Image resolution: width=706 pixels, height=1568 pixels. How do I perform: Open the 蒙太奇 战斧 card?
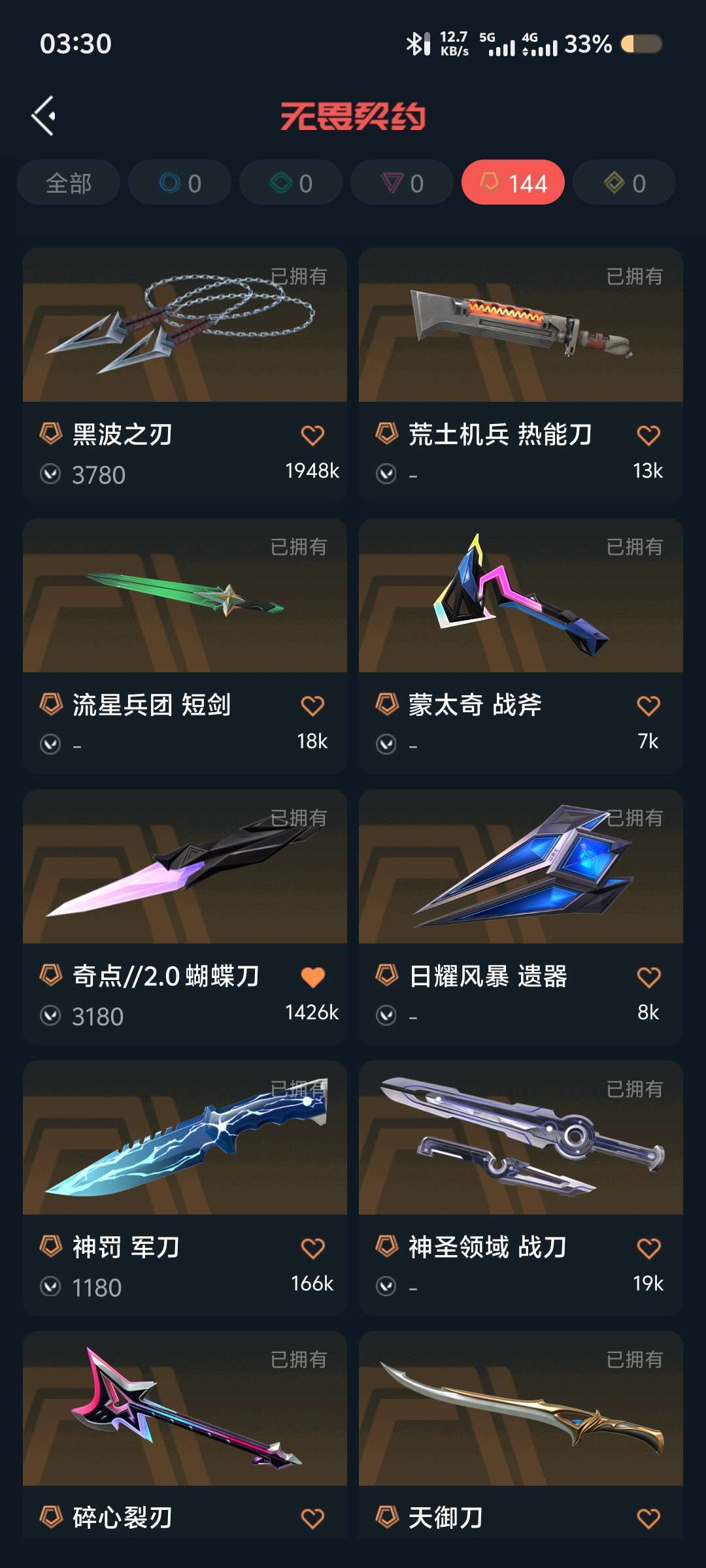(521, 646)
